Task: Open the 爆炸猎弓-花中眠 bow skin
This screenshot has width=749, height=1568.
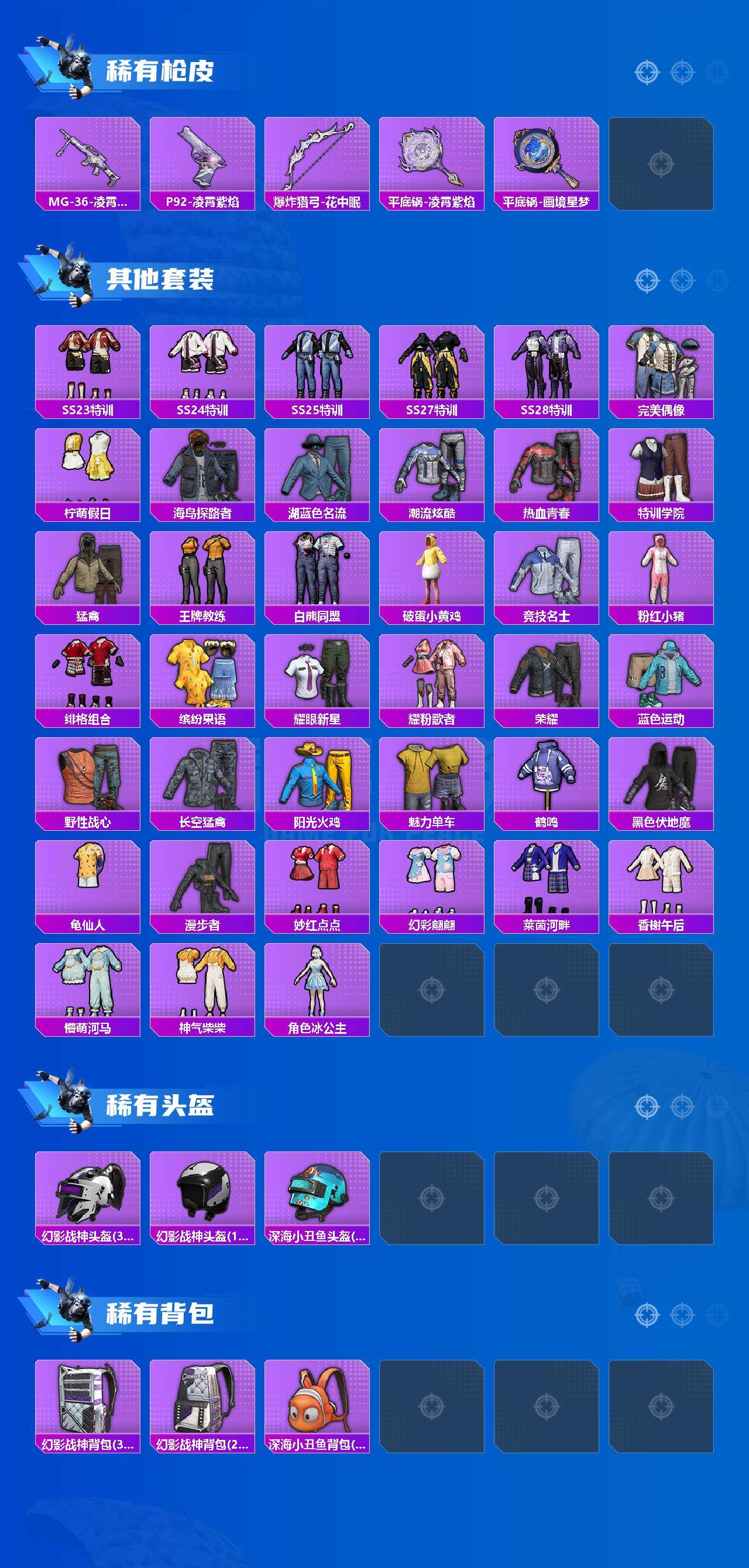Action: pyautogui.click(x=318, y=160)
